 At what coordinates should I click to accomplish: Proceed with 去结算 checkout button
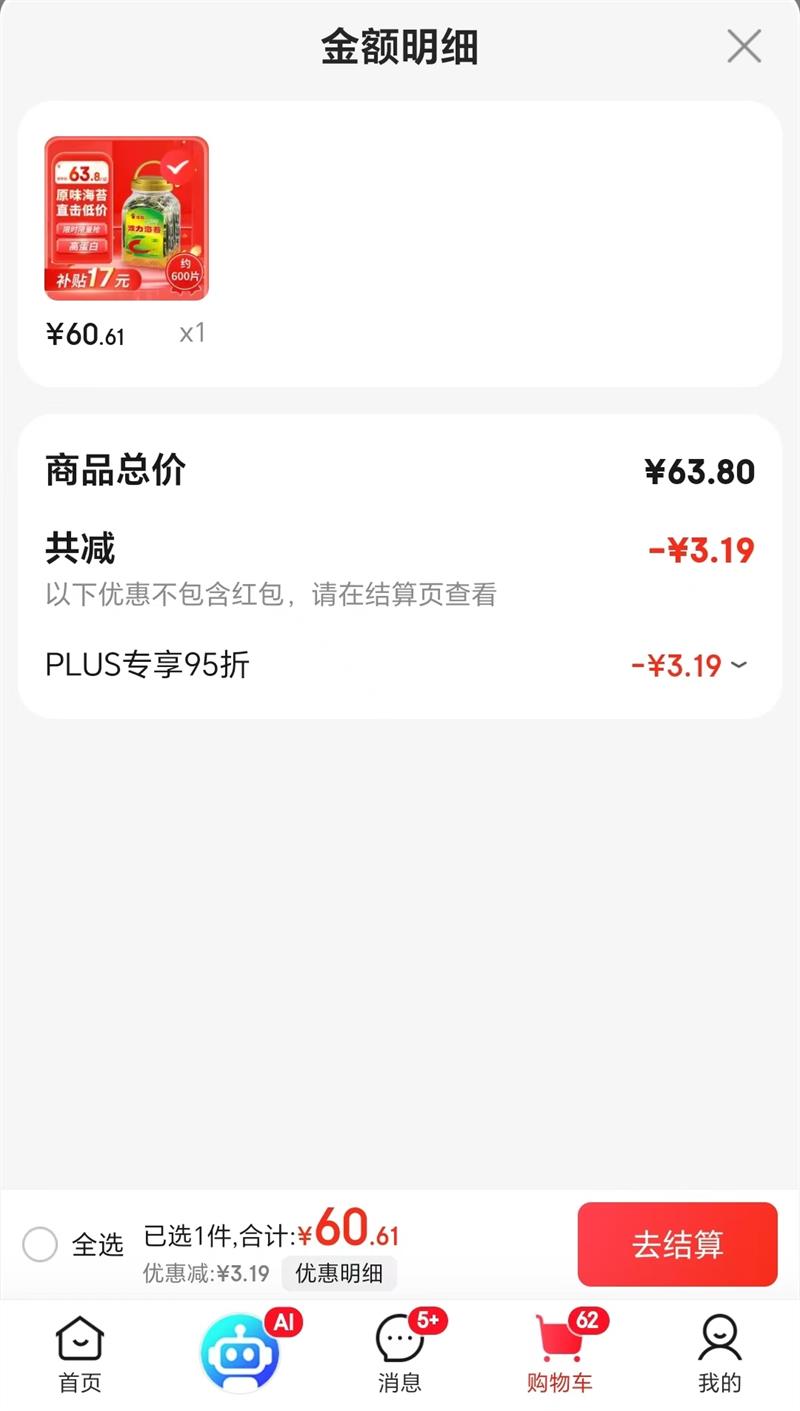click(677, 1244)
